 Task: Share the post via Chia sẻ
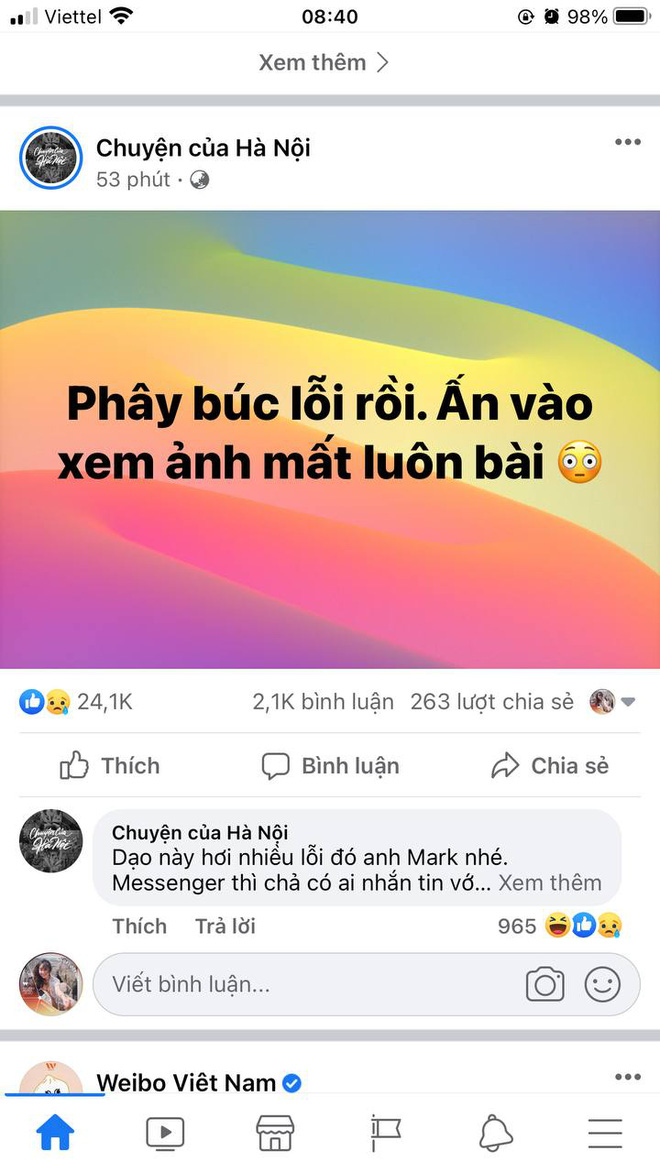(550, 766)
